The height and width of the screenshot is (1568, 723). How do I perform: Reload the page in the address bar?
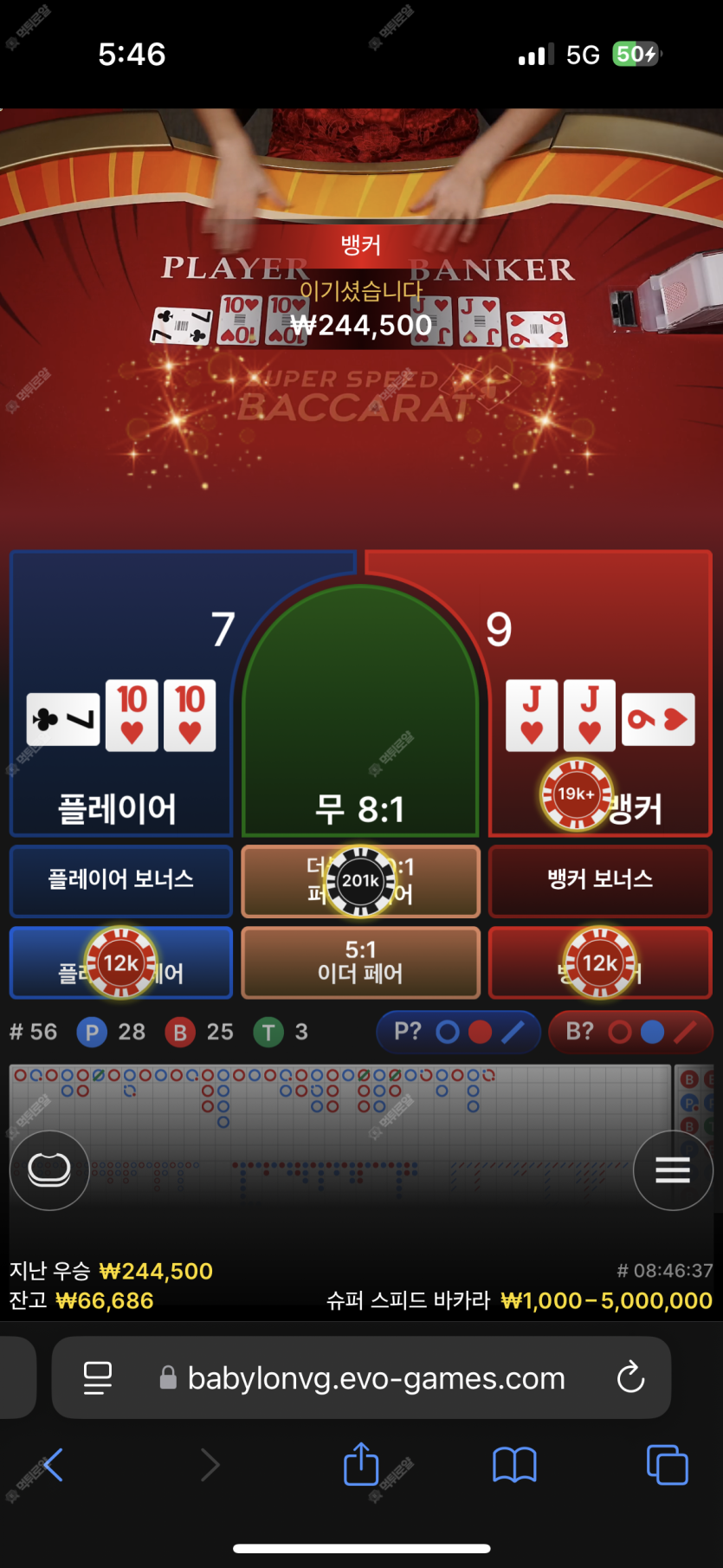(630, 1377)
